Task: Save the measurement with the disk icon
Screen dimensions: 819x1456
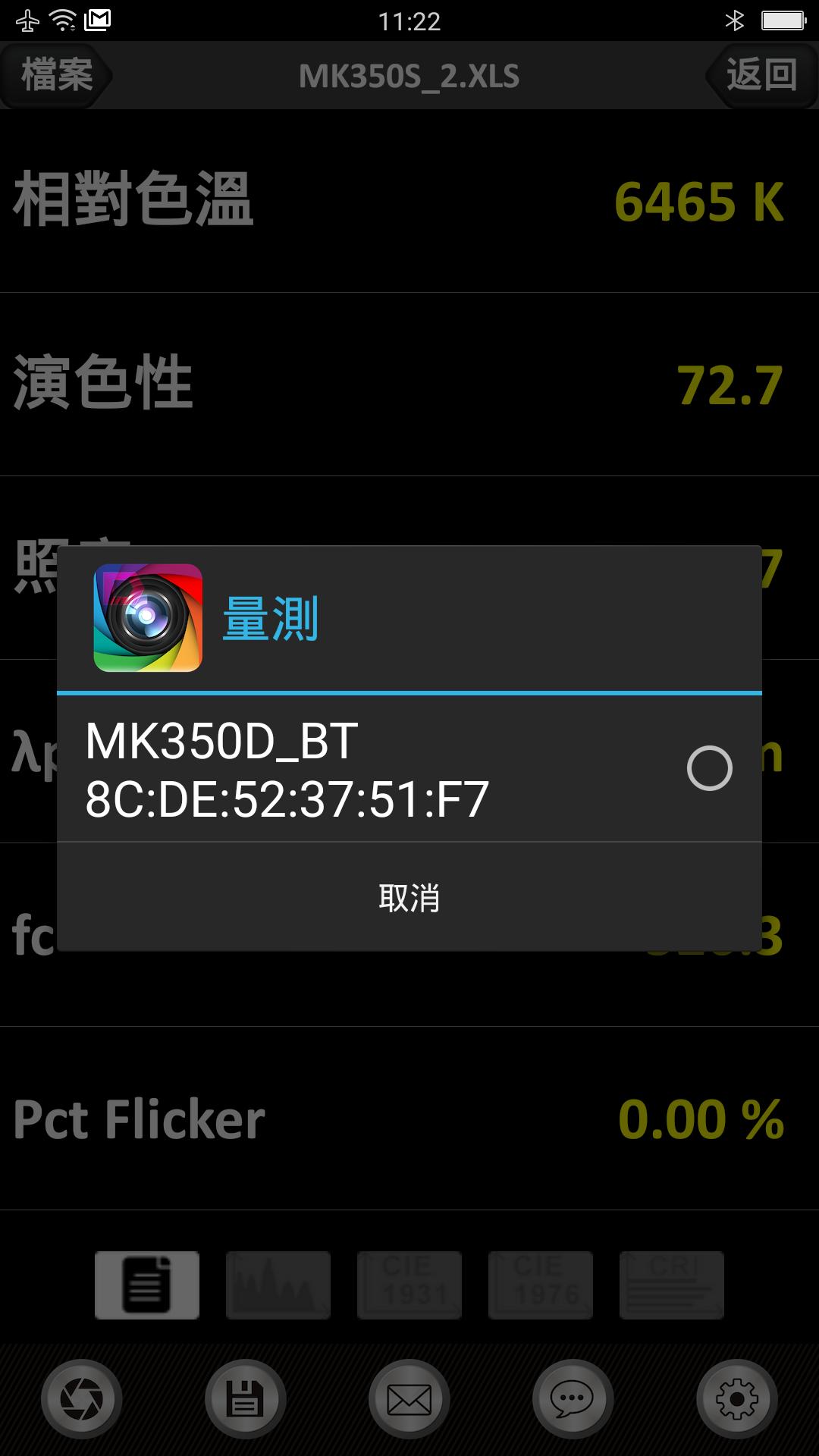Action: (246, 1399)
